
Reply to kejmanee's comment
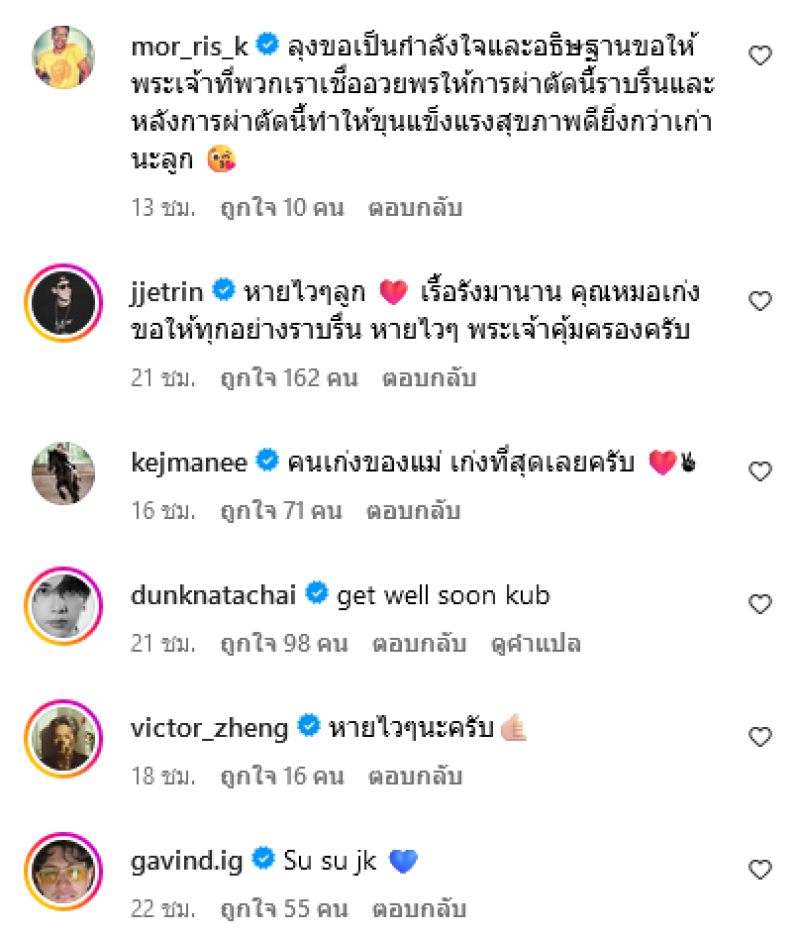[412, 511]
